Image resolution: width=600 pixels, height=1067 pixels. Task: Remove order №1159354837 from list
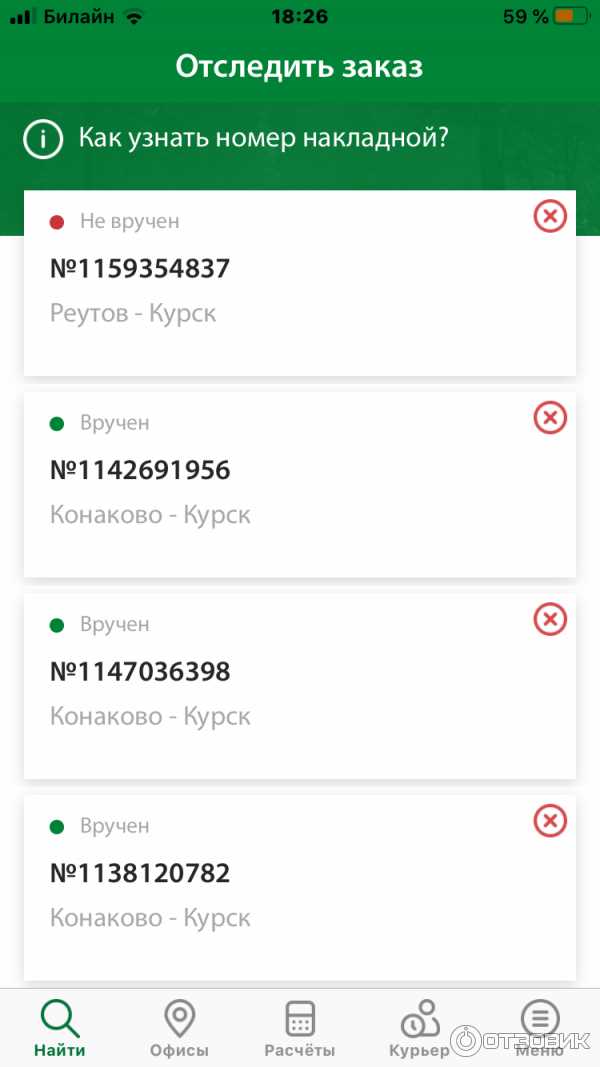[x=549, y=216]
